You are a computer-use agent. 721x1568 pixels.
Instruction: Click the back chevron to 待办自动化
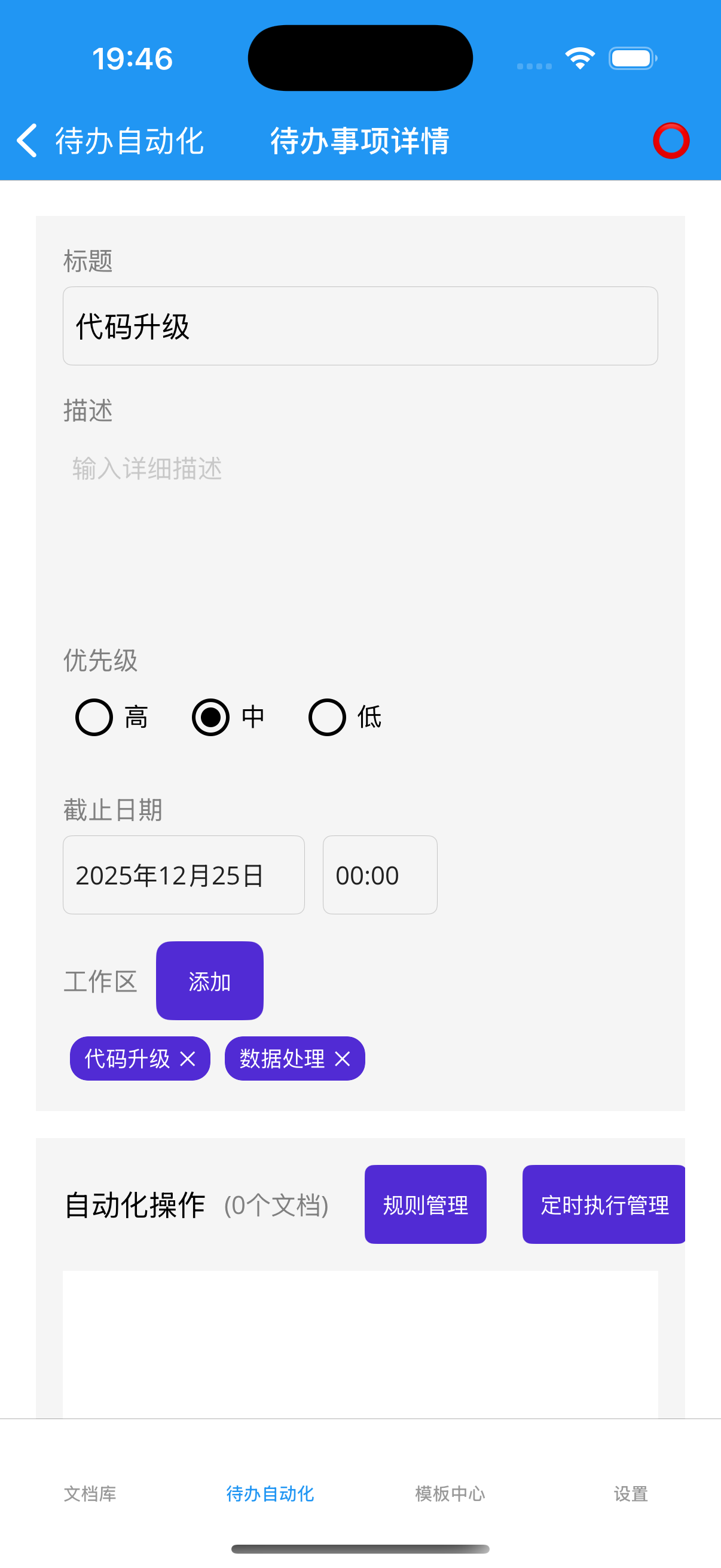27,141
